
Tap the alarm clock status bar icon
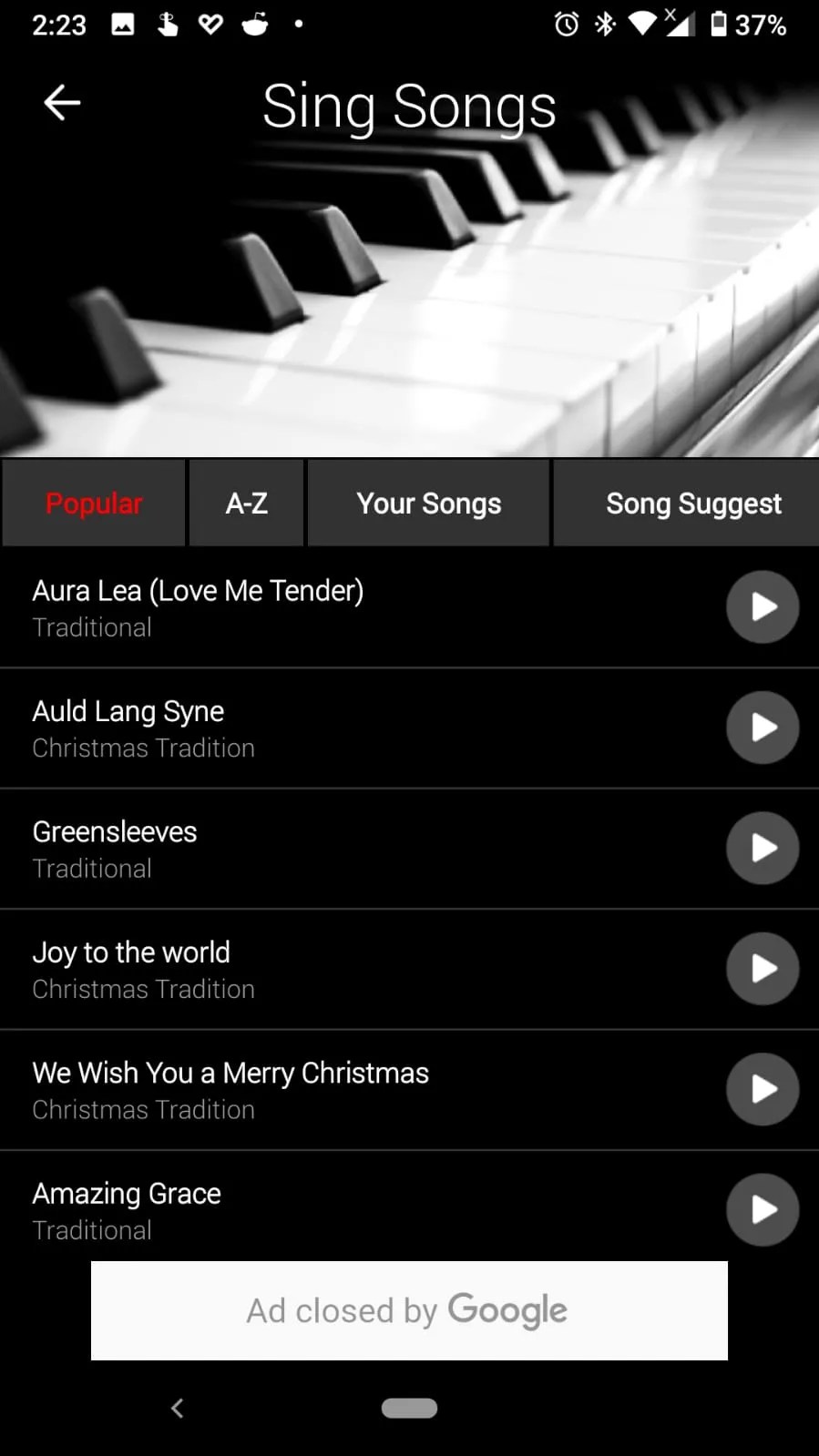pyautogui.click(x=566, y=24)
